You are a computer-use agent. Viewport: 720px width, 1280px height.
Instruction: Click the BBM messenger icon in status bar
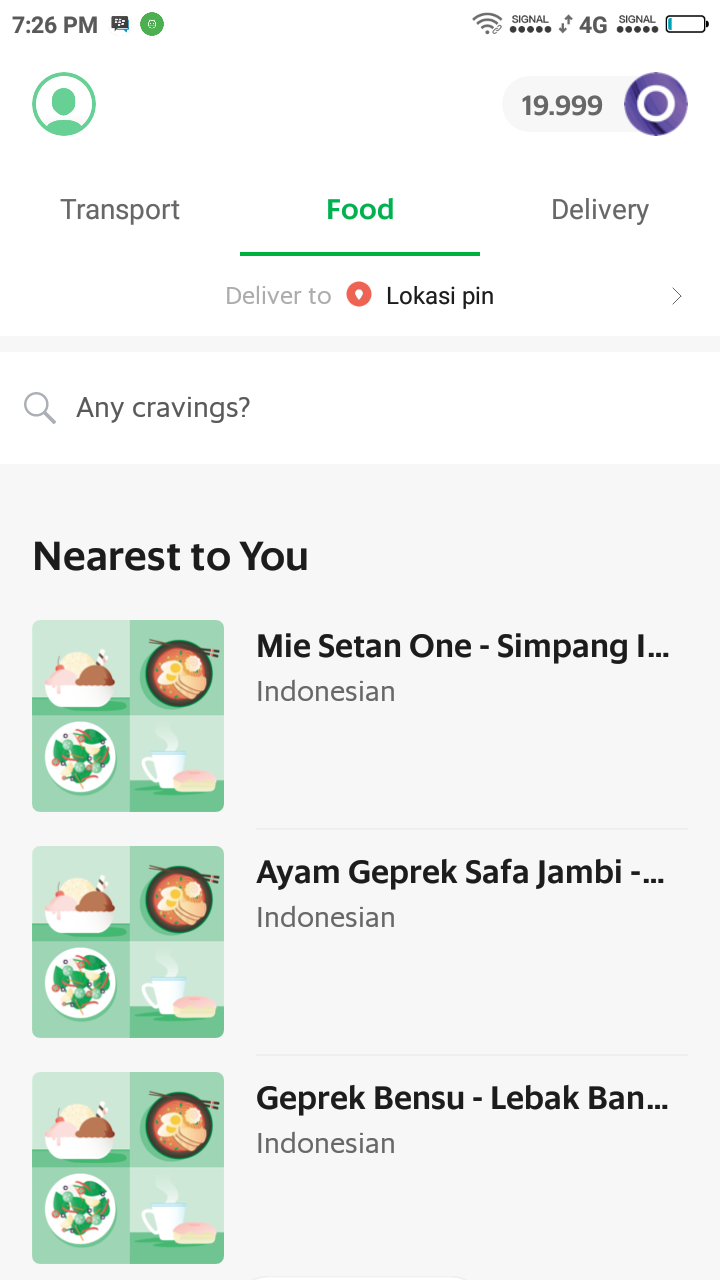[121, 24]
